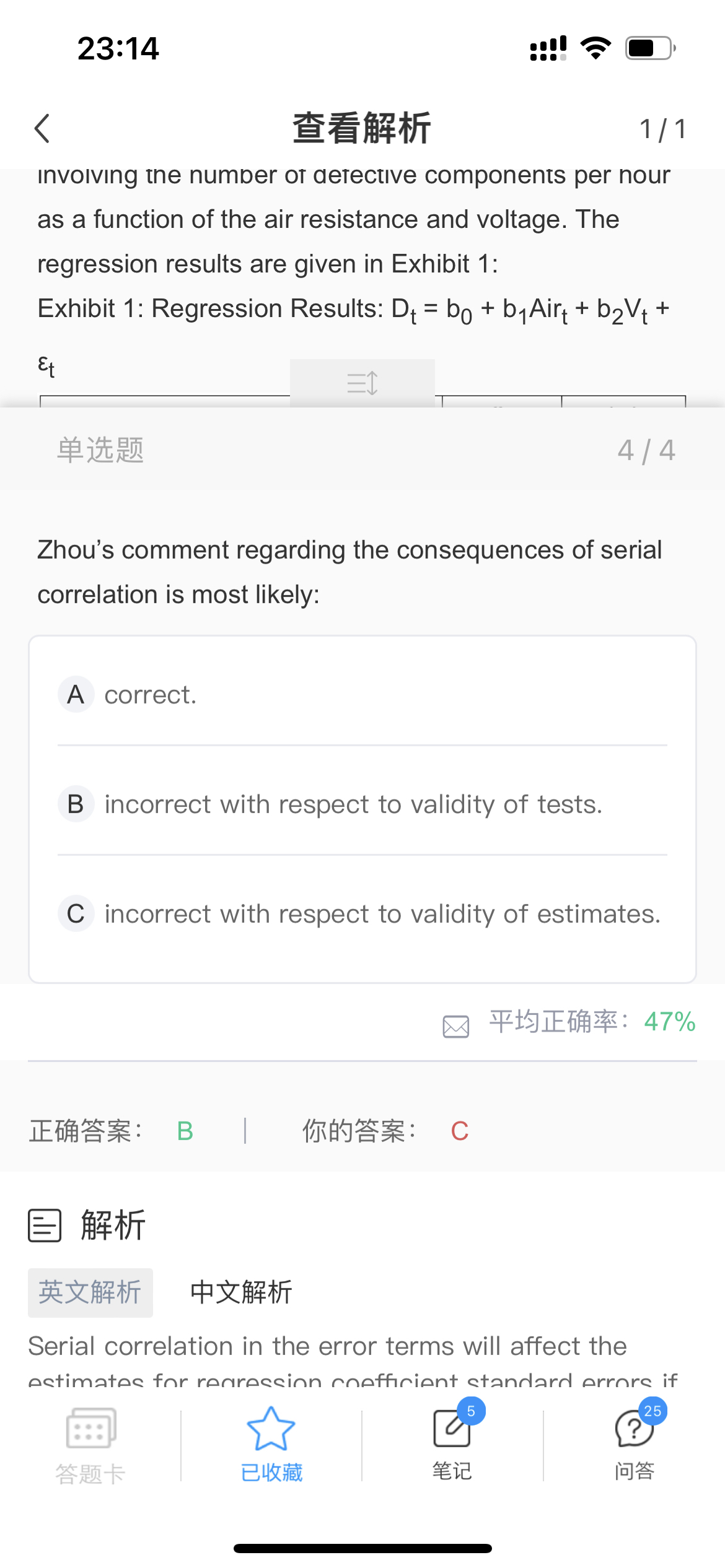Viewport: 725px width, 1568px height.
Task: Toggle the 已收藏 favorite star
Action: point(271,1445)
